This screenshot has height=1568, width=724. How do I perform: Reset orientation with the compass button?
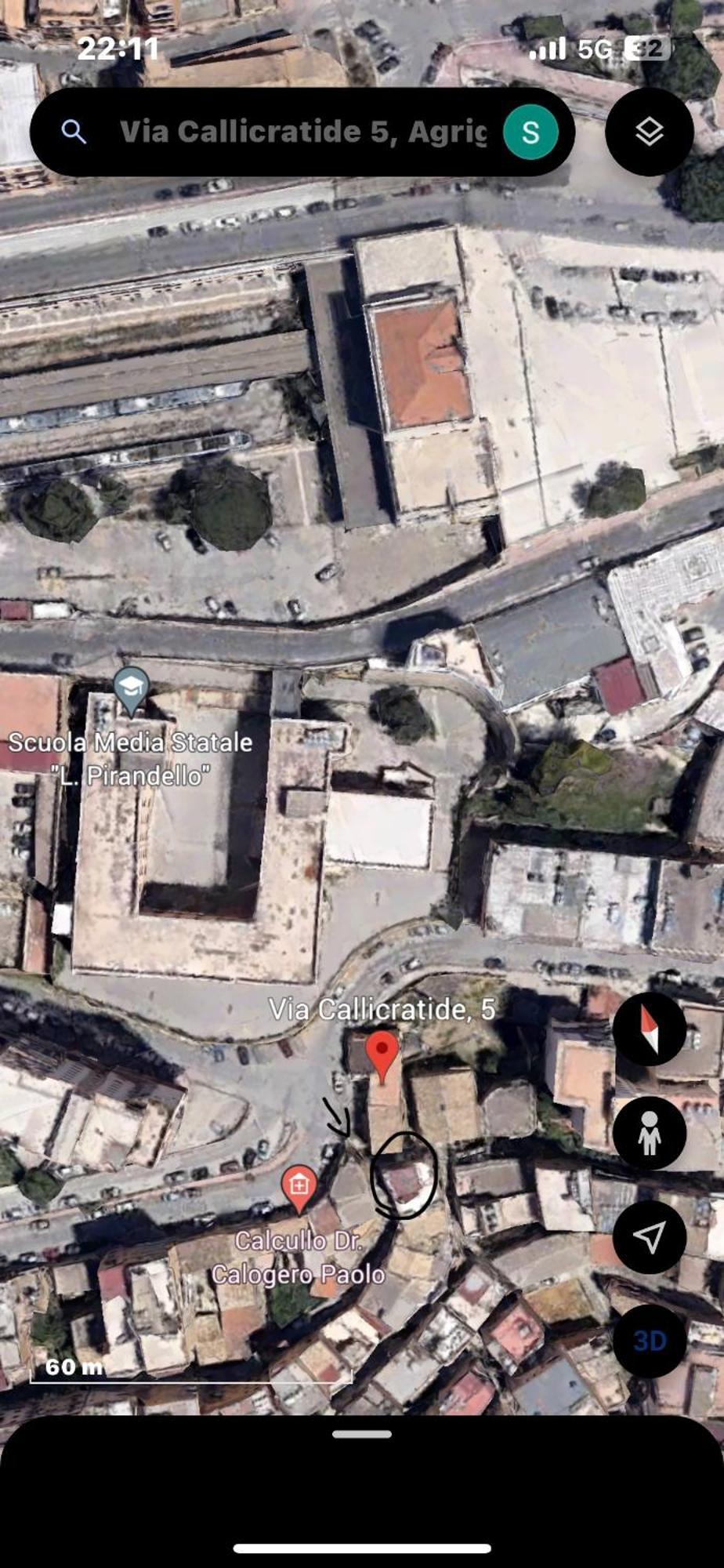[x=649, y=1029]
